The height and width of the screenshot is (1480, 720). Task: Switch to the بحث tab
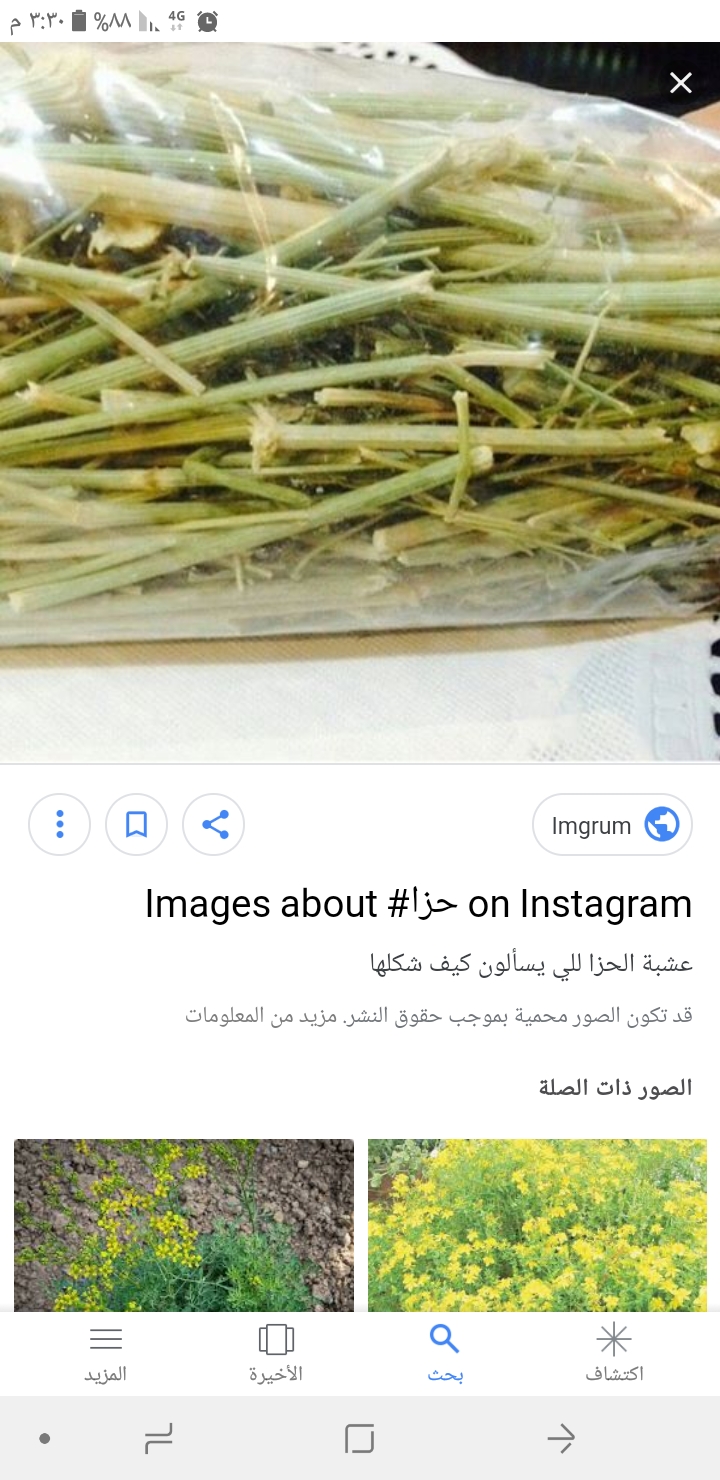(x=445, y=1352)
